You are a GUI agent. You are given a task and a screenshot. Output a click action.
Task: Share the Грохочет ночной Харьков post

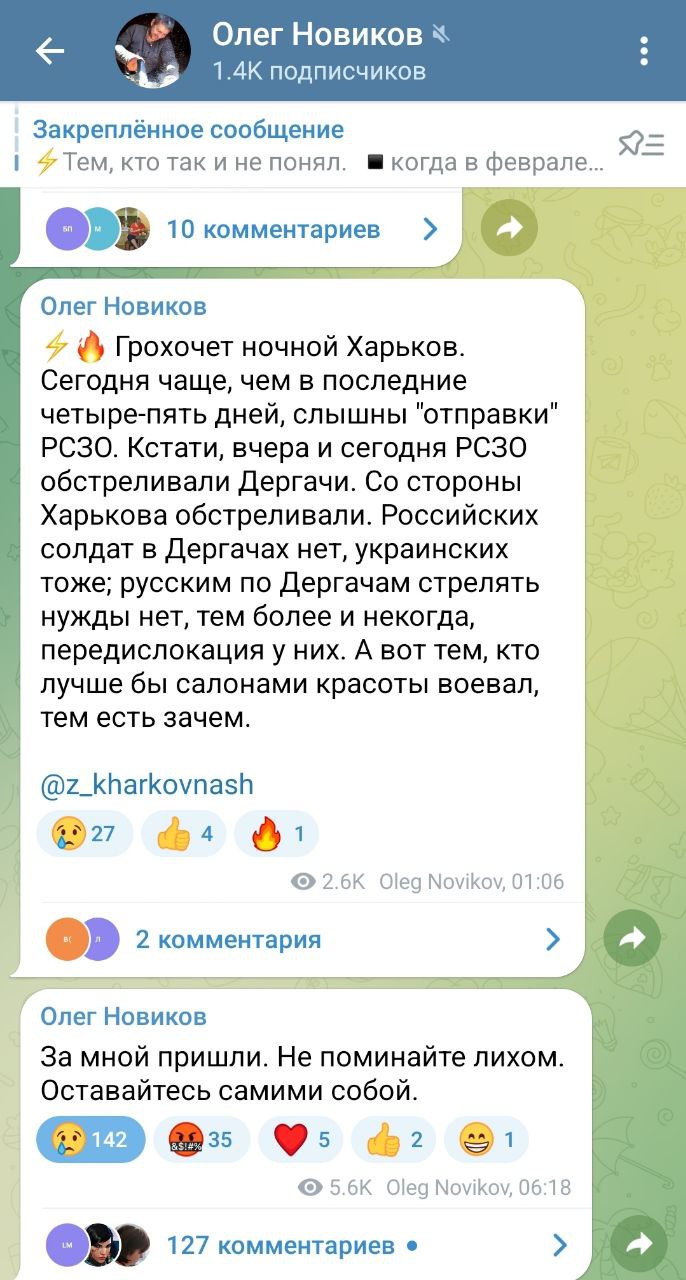tap(632, 938)
